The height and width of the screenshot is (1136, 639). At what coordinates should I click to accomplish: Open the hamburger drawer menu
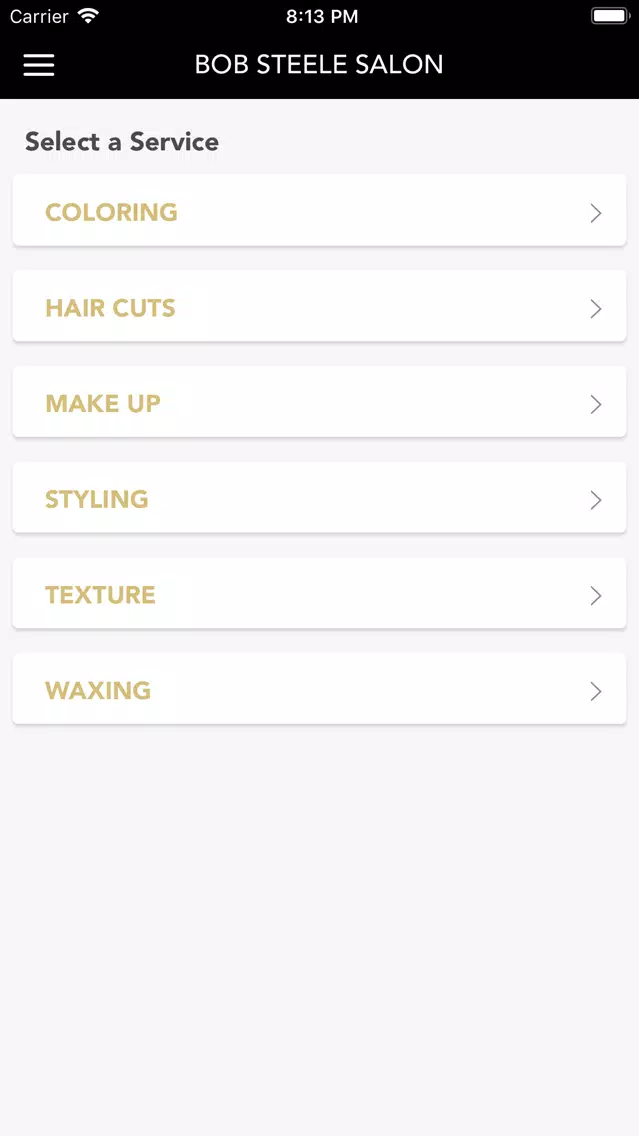[39, 65]
